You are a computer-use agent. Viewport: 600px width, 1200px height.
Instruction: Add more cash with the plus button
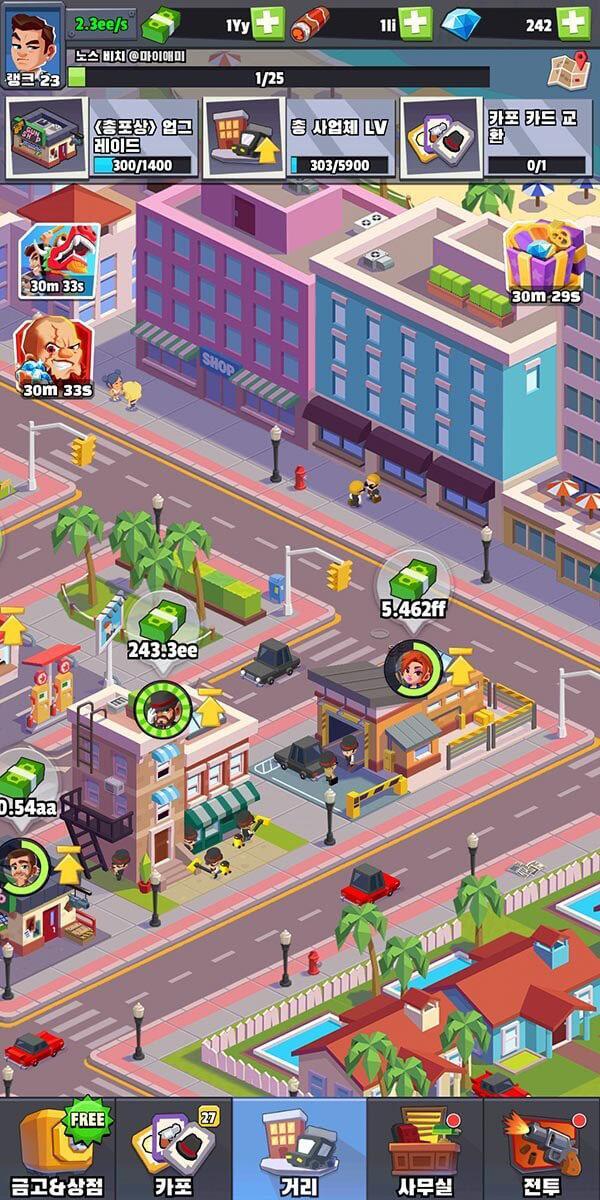268,23
